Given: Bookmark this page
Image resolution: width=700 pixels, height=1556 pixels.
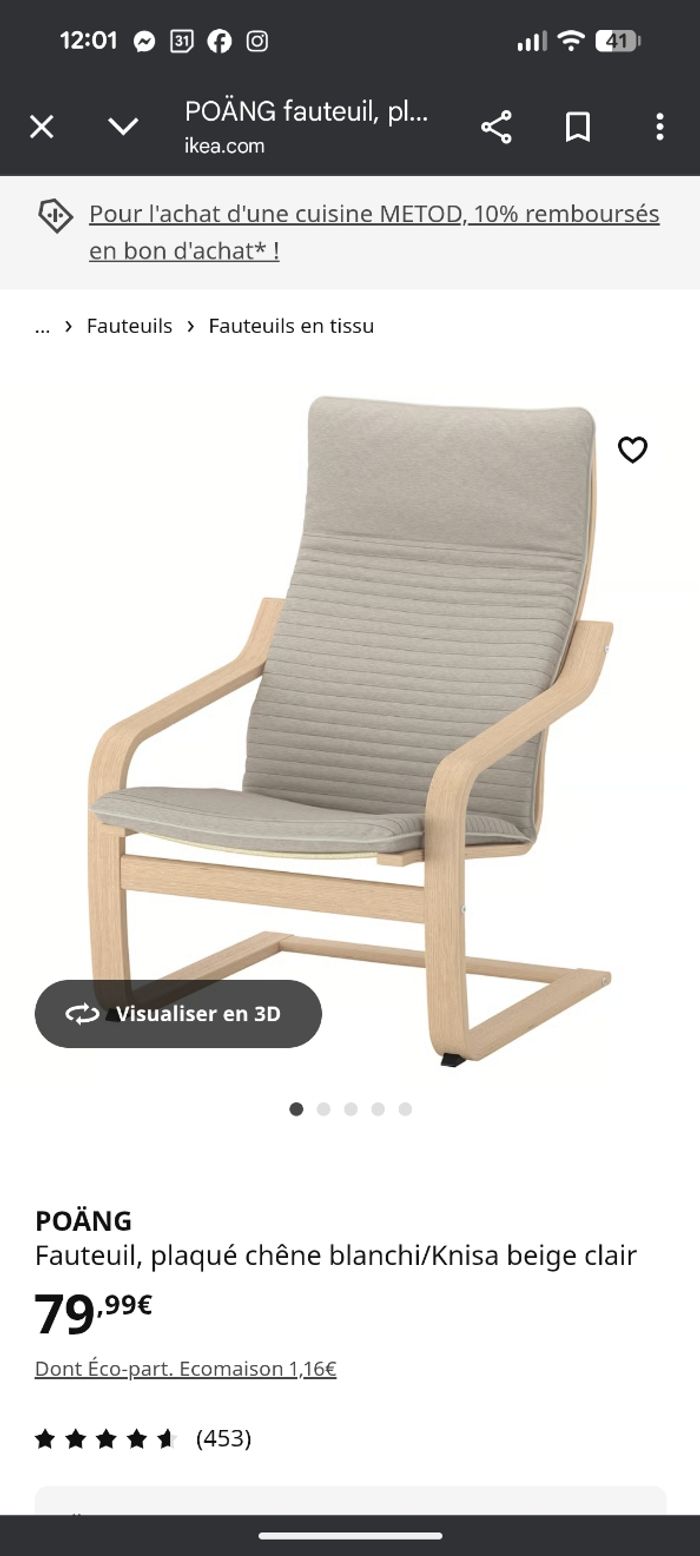Looking at the screenshot, I should click(x=578, y=127).
